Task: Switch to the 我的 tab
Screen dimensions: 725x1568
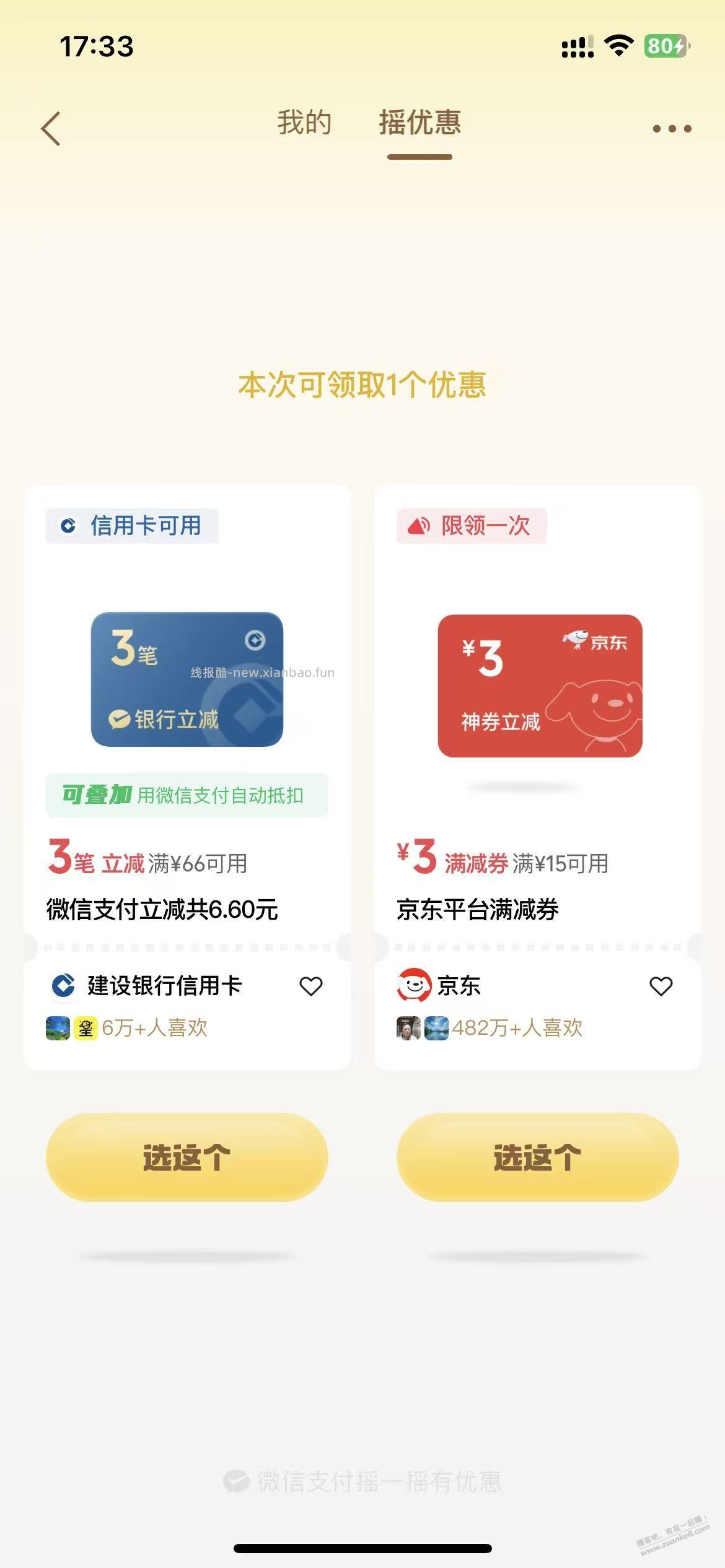Action: 304,124
